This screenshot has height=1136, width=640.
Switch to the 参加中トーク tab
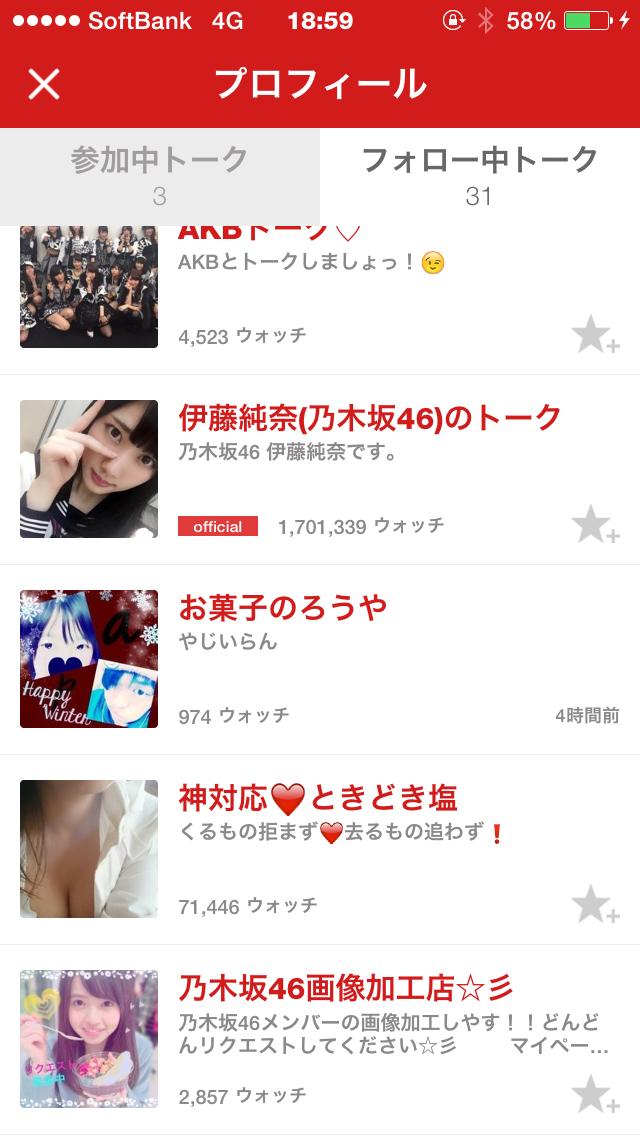pos(159,175)
